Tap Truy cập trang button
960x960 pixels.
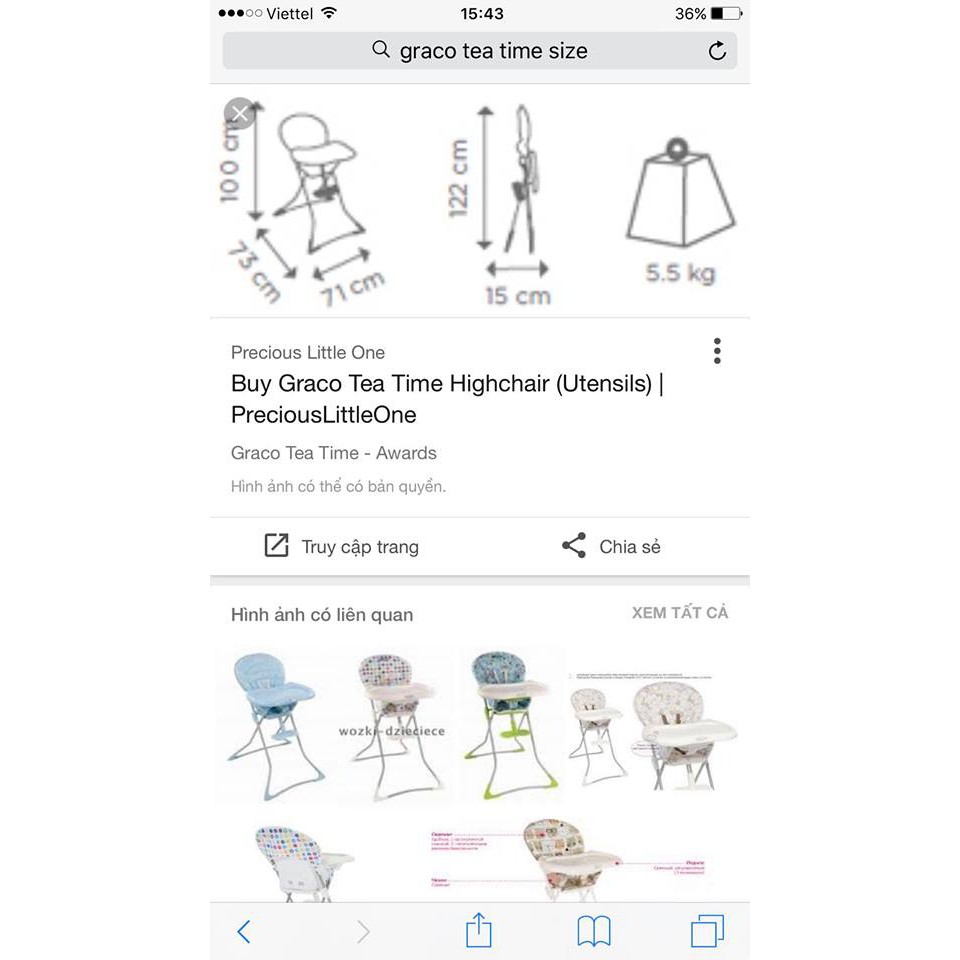(x=341, y=546)
